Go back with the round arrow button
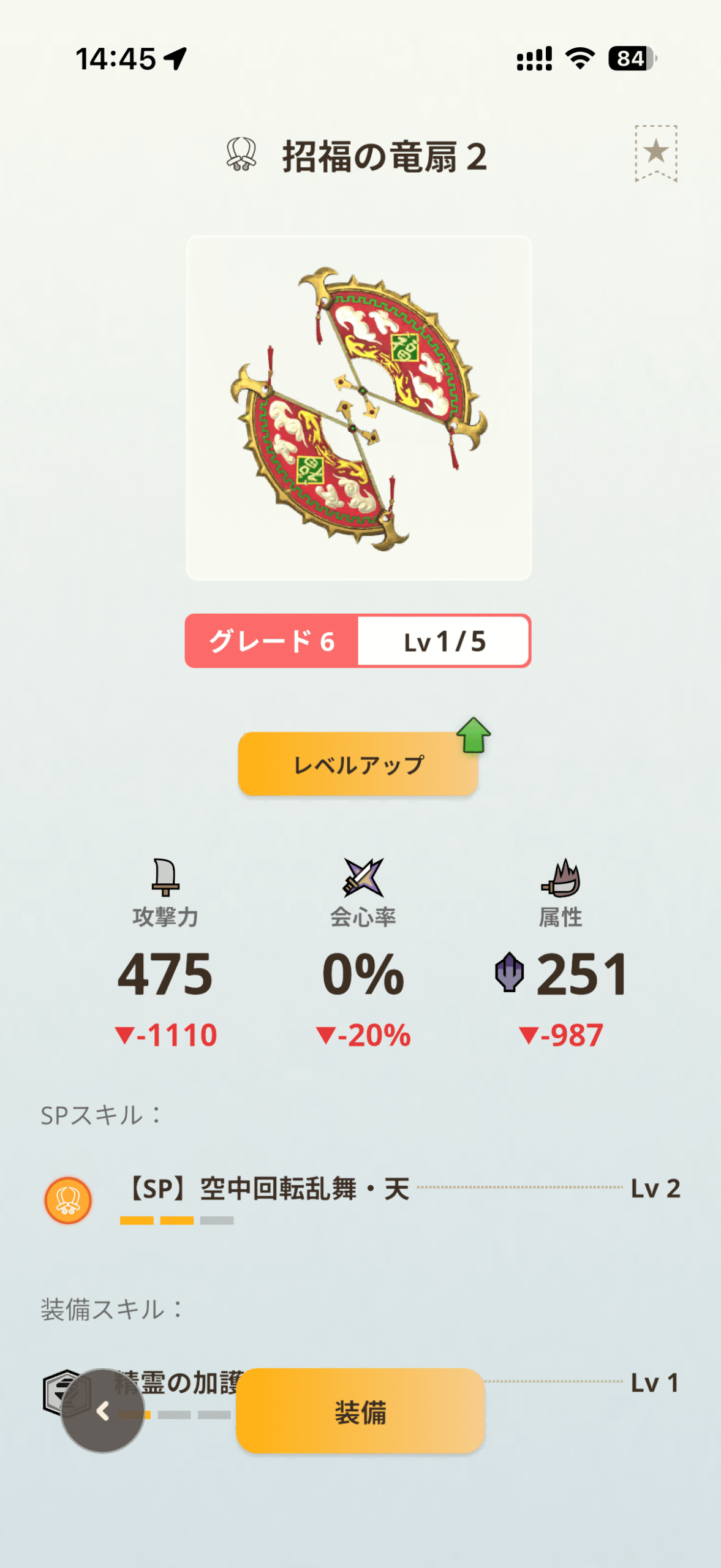 [x=103, y=1411]
